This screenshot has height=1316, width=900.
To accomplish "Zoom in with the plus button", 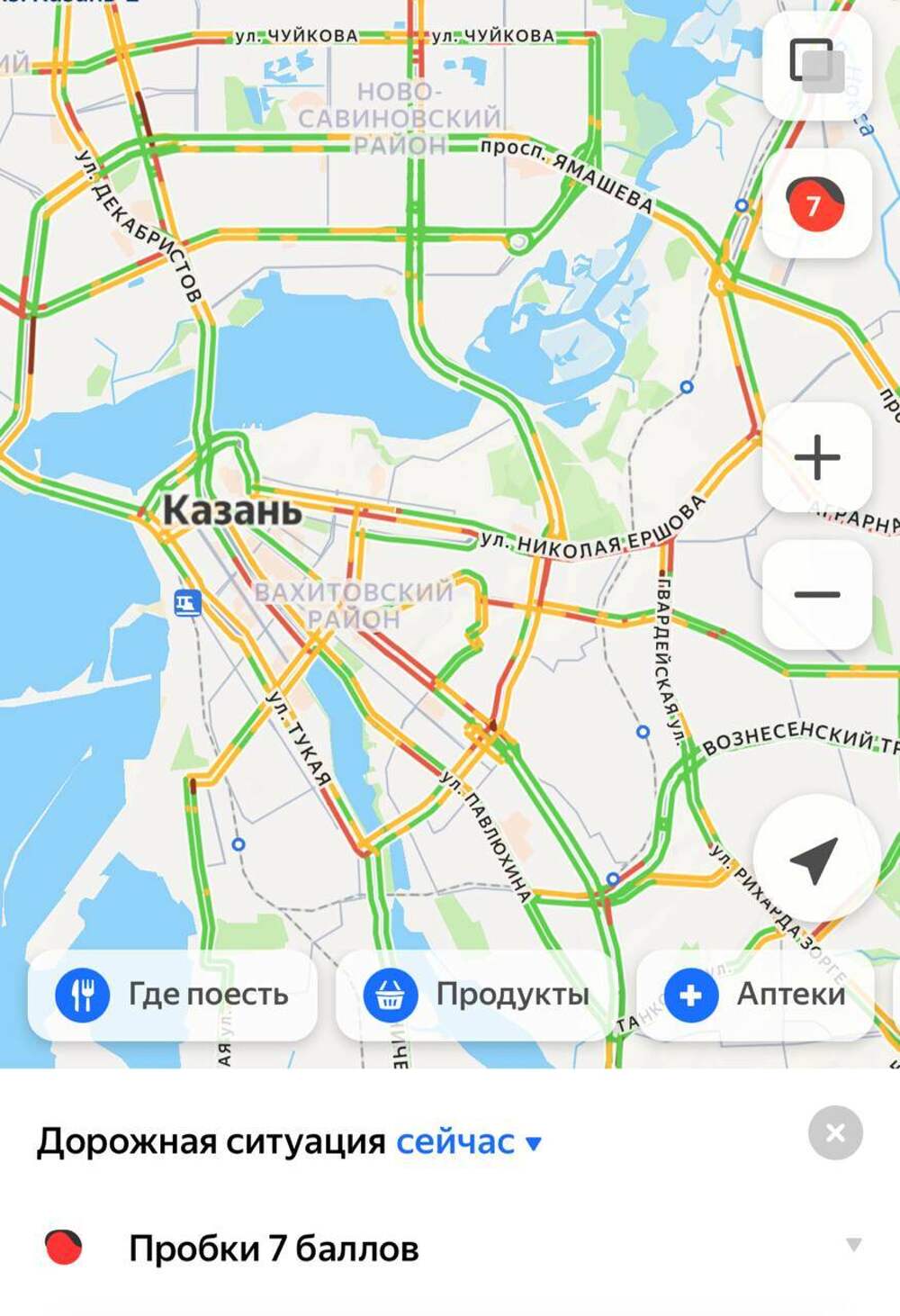I will (816, 456).
